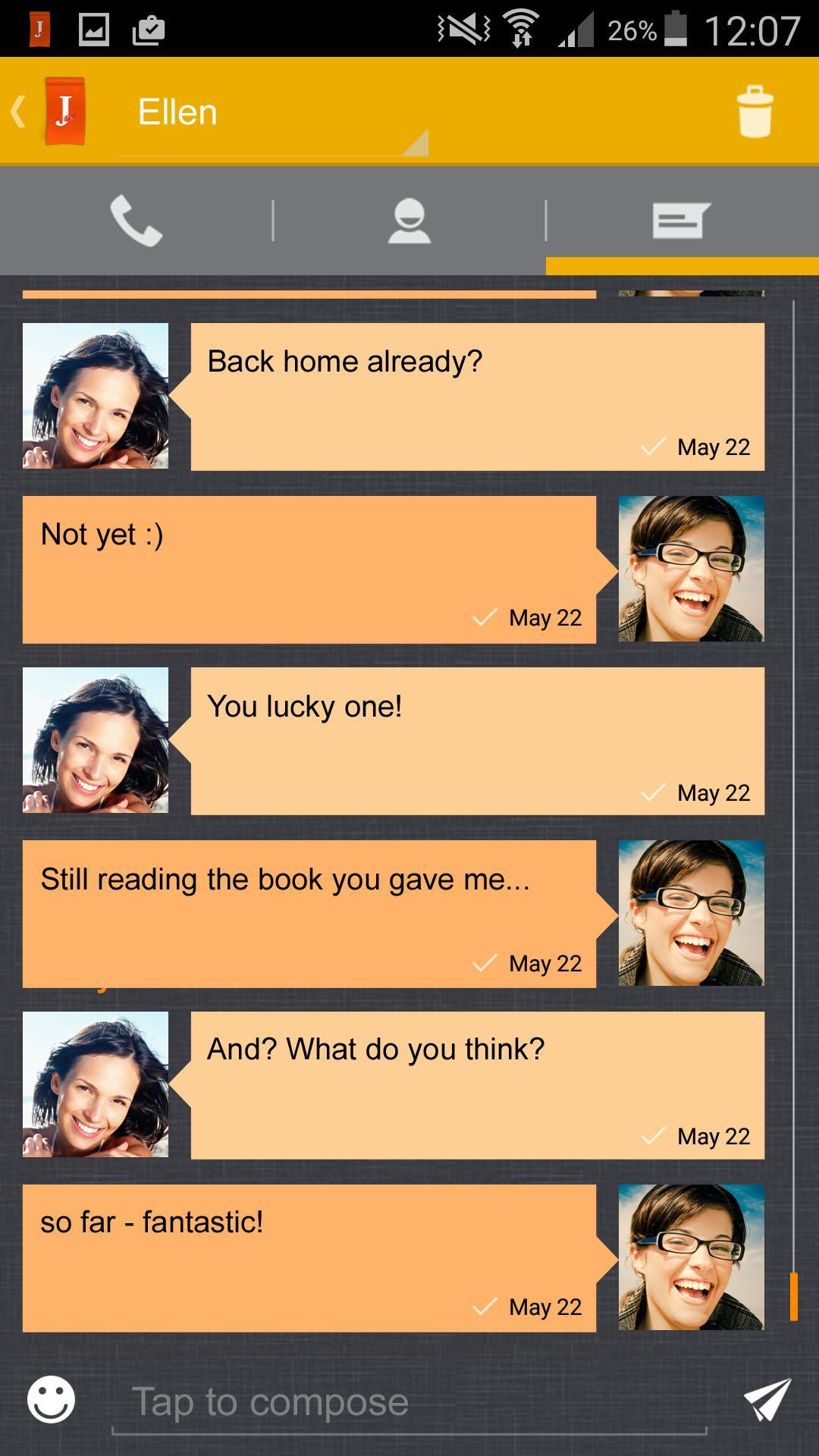The image size is (819, 1456).
Task: Switch to the contact profile tab
Action: click(409, 221)
